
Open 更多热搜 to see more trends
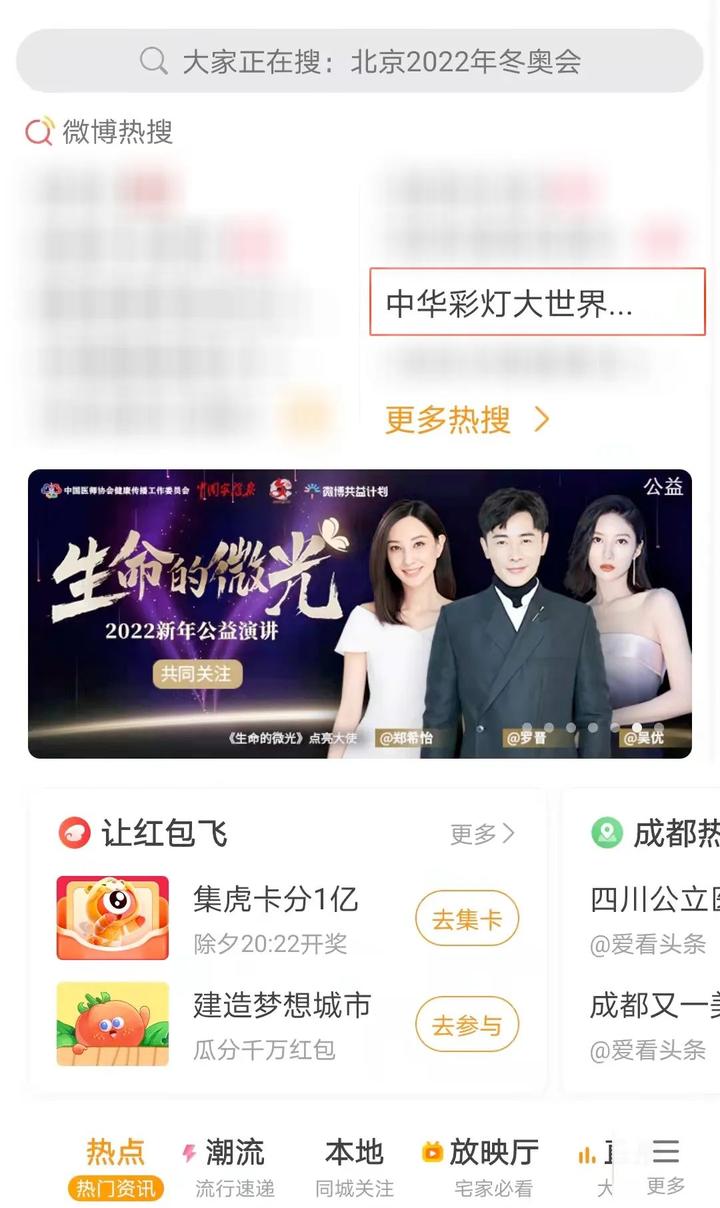tap(467, 419)
